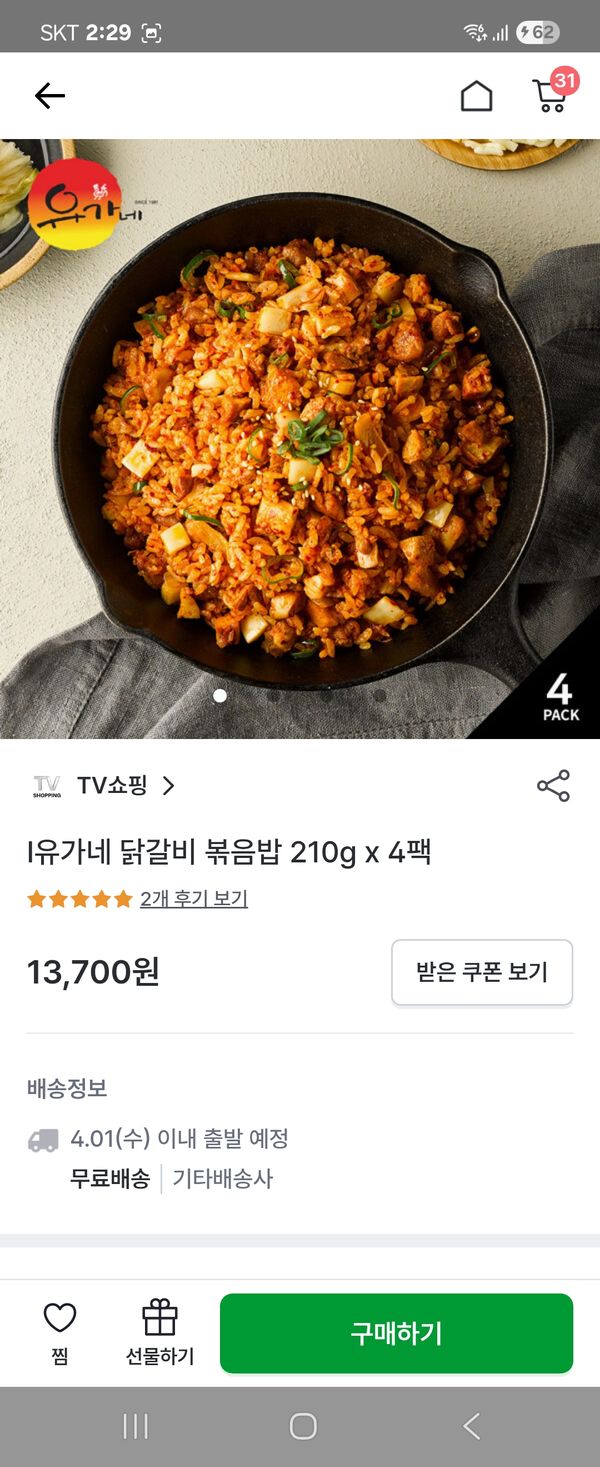The image size is (600, 1467).
Task: Tap the green 구매하기 button
Action: (x=396, y=1333)
